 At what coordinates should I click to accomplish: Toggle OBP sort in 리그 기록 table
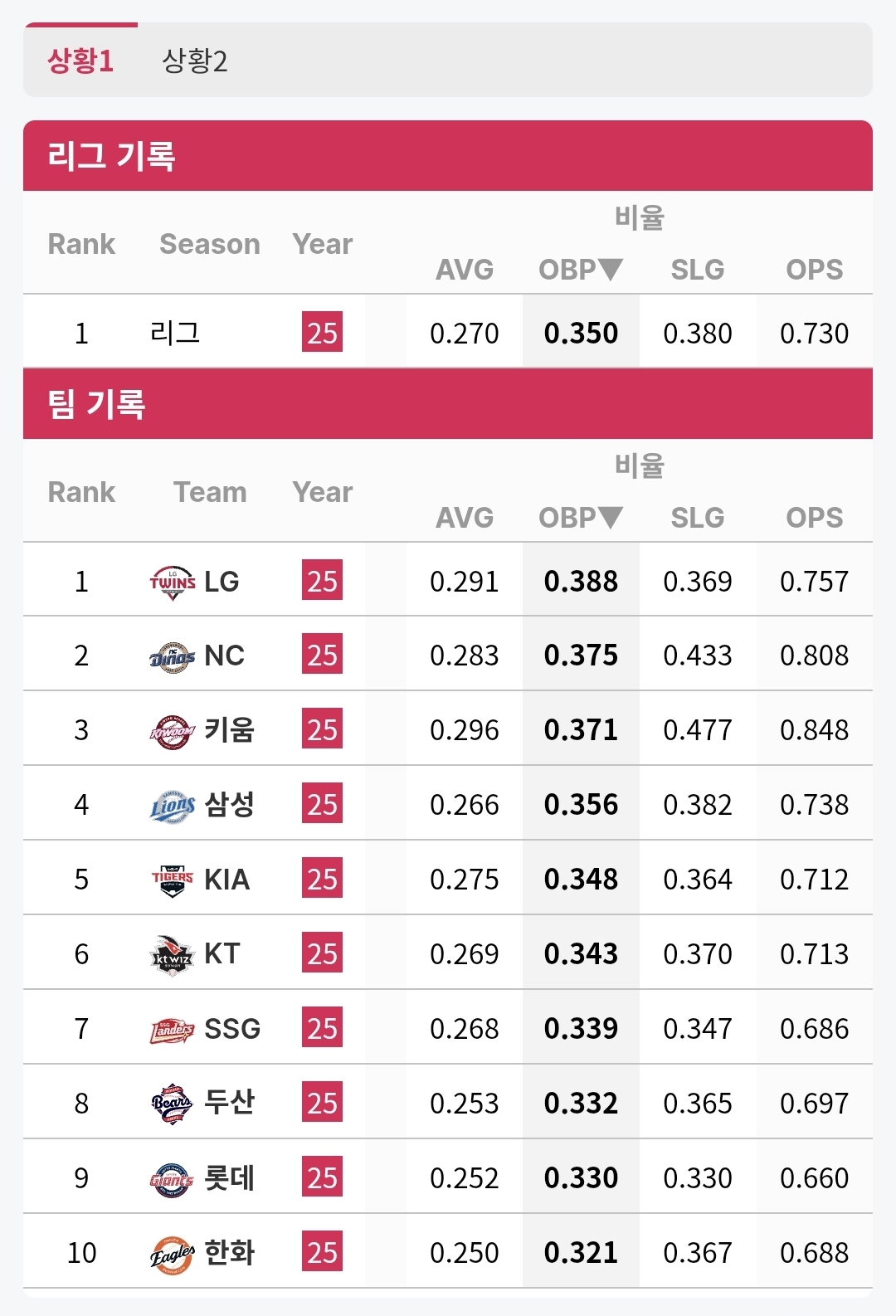coord(580,270)
